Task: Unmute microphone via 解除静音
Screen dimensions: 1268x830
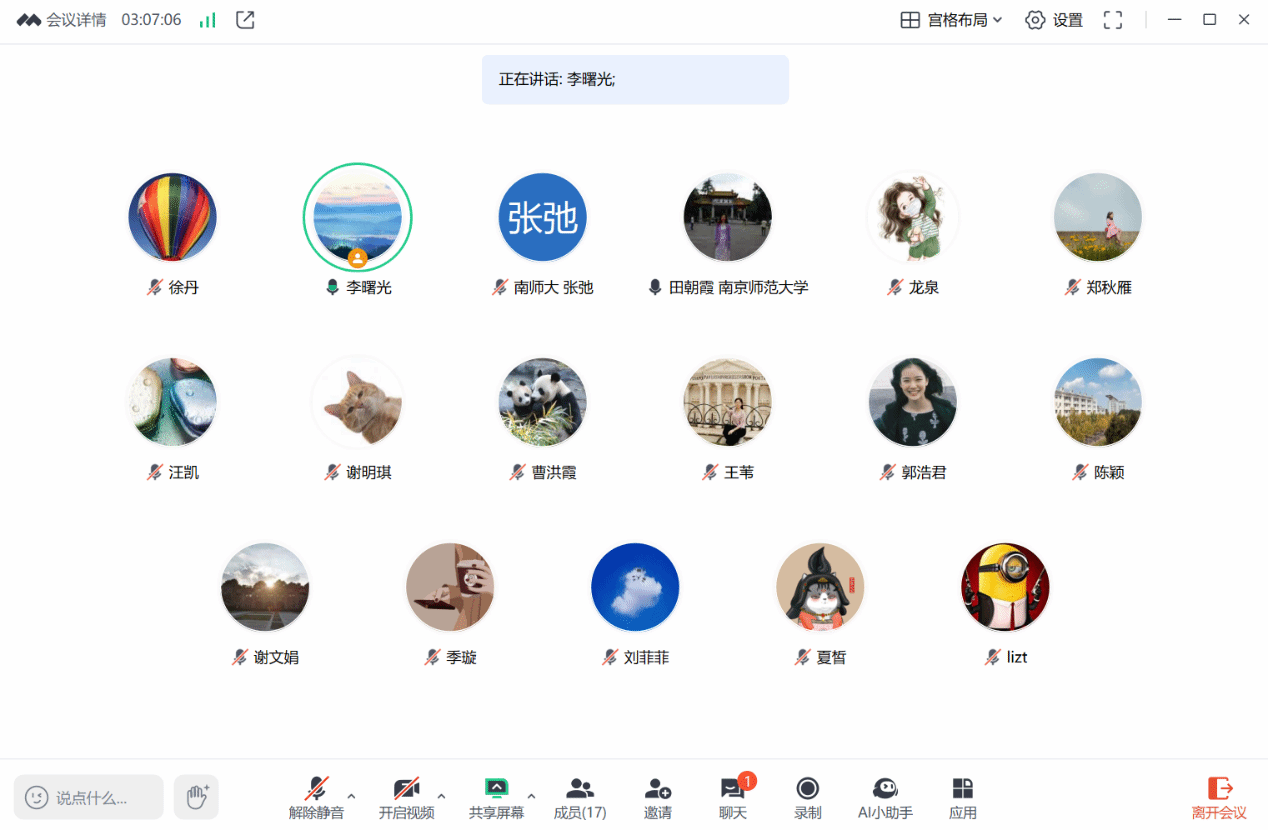Action: click(316, 797)
